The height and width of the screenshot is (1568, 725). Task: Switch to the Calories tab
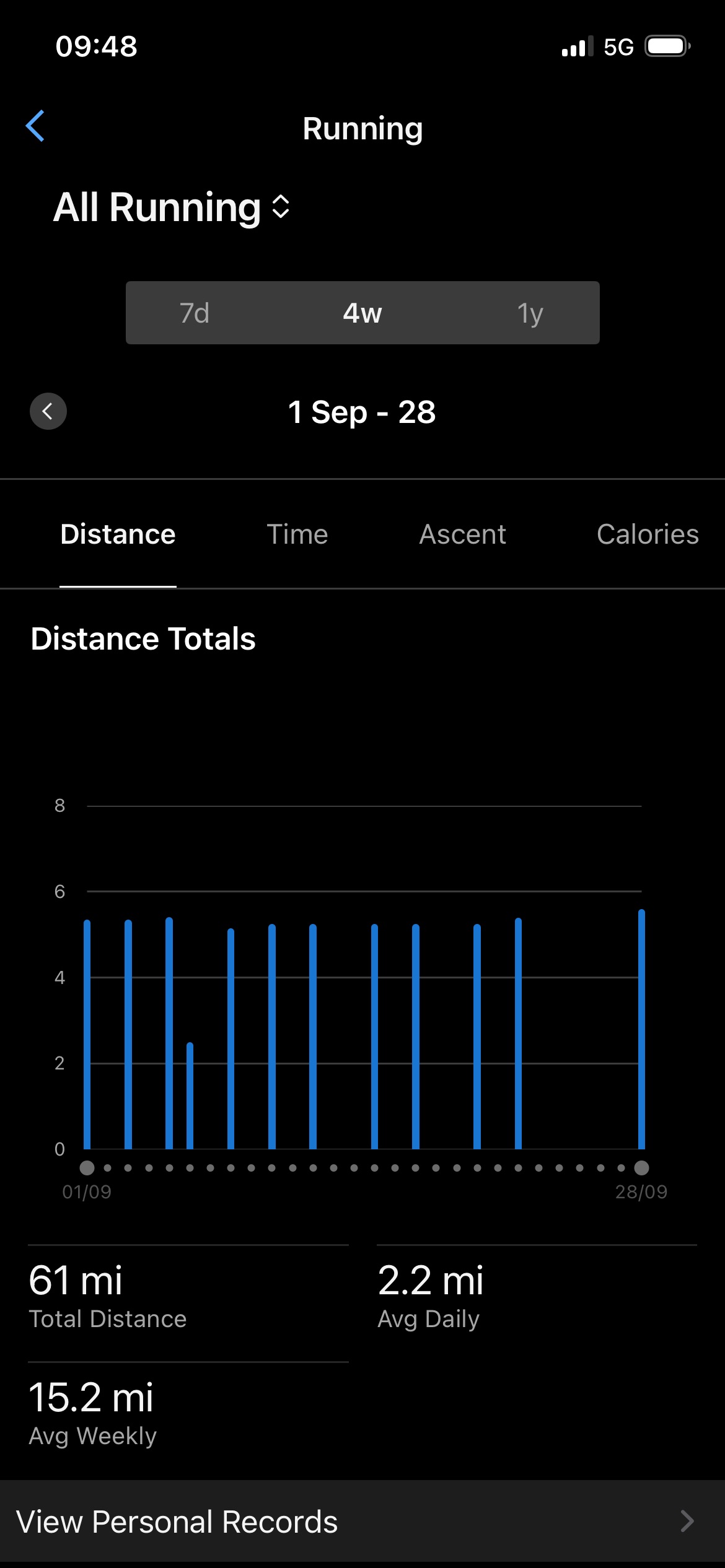[648, 534]
